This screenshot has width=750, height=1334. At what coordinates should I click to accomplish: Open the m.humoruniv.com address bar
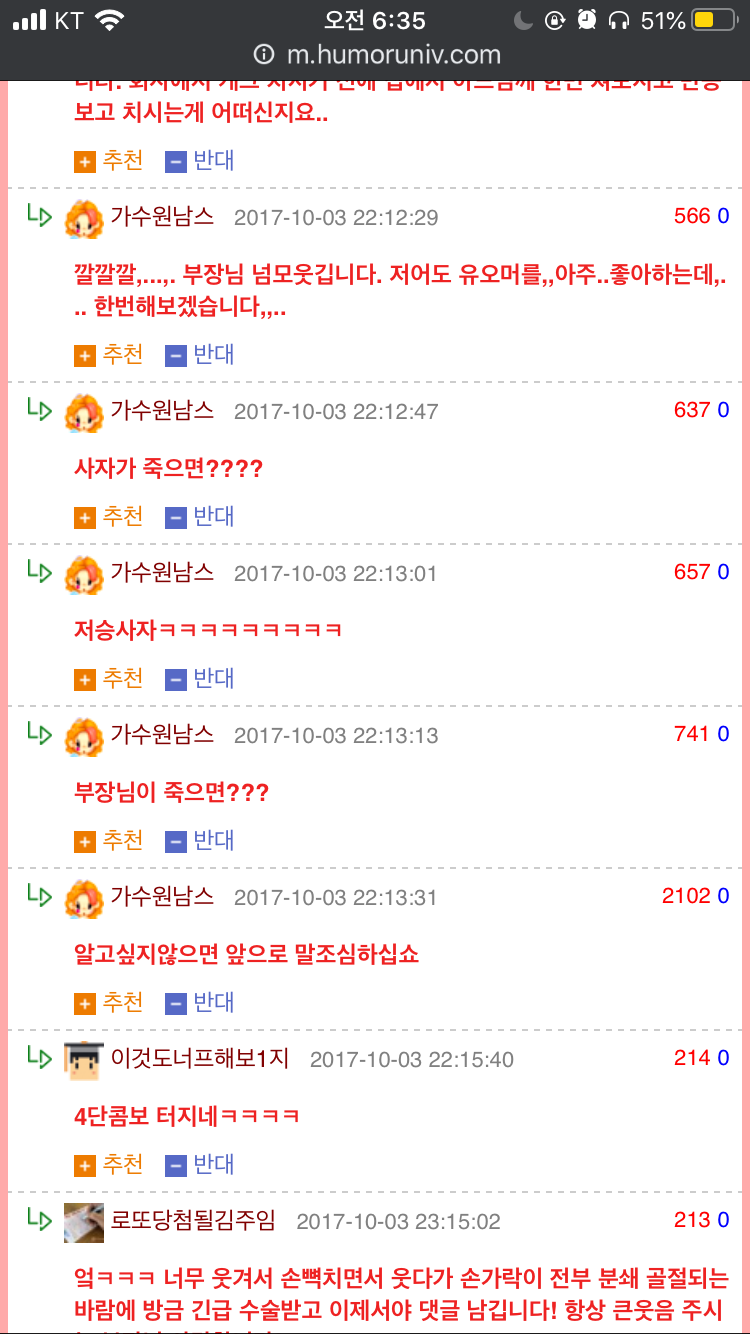(x=377, y=54)
